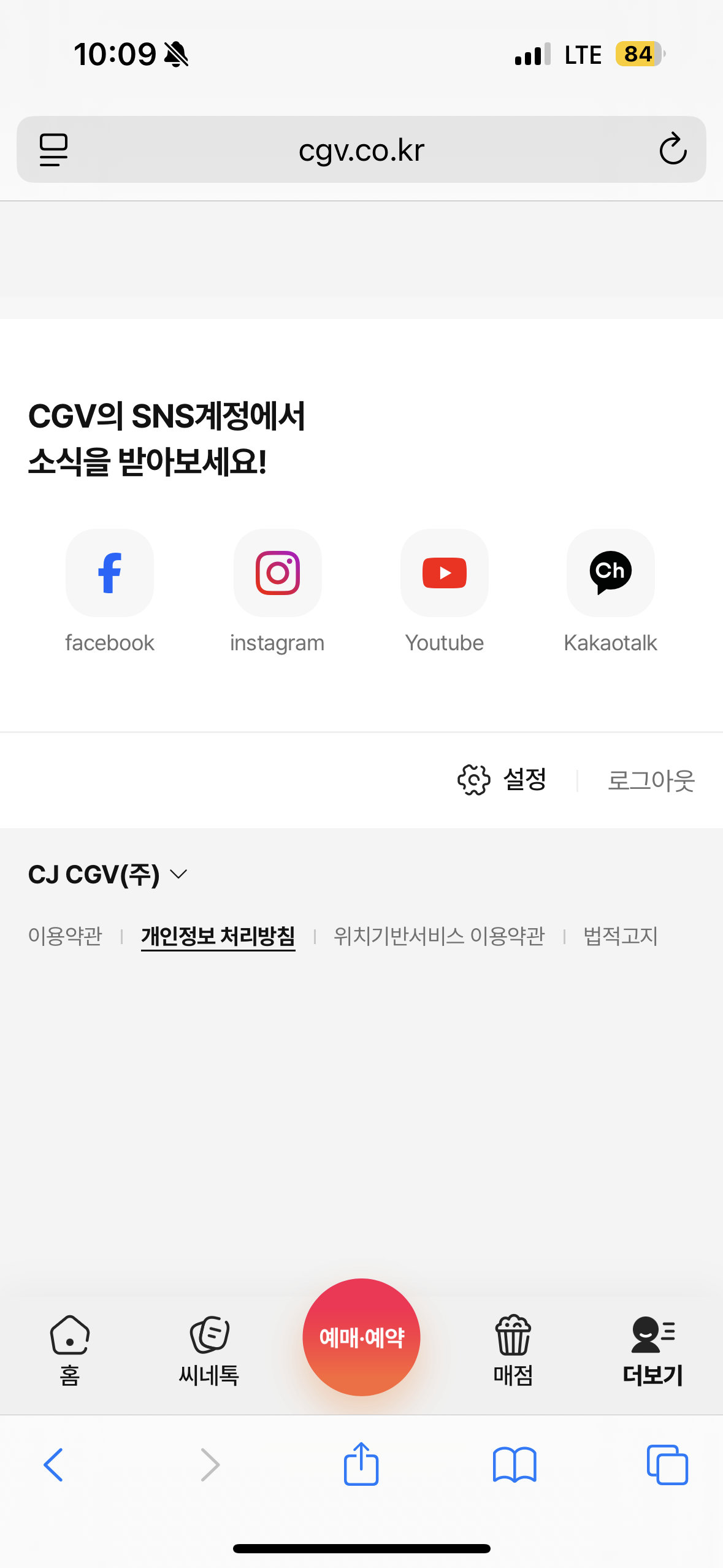Open CGV's Instagram account
Image resolution: width=723 pixels, height=1568 pixels.
click(277, 573)
